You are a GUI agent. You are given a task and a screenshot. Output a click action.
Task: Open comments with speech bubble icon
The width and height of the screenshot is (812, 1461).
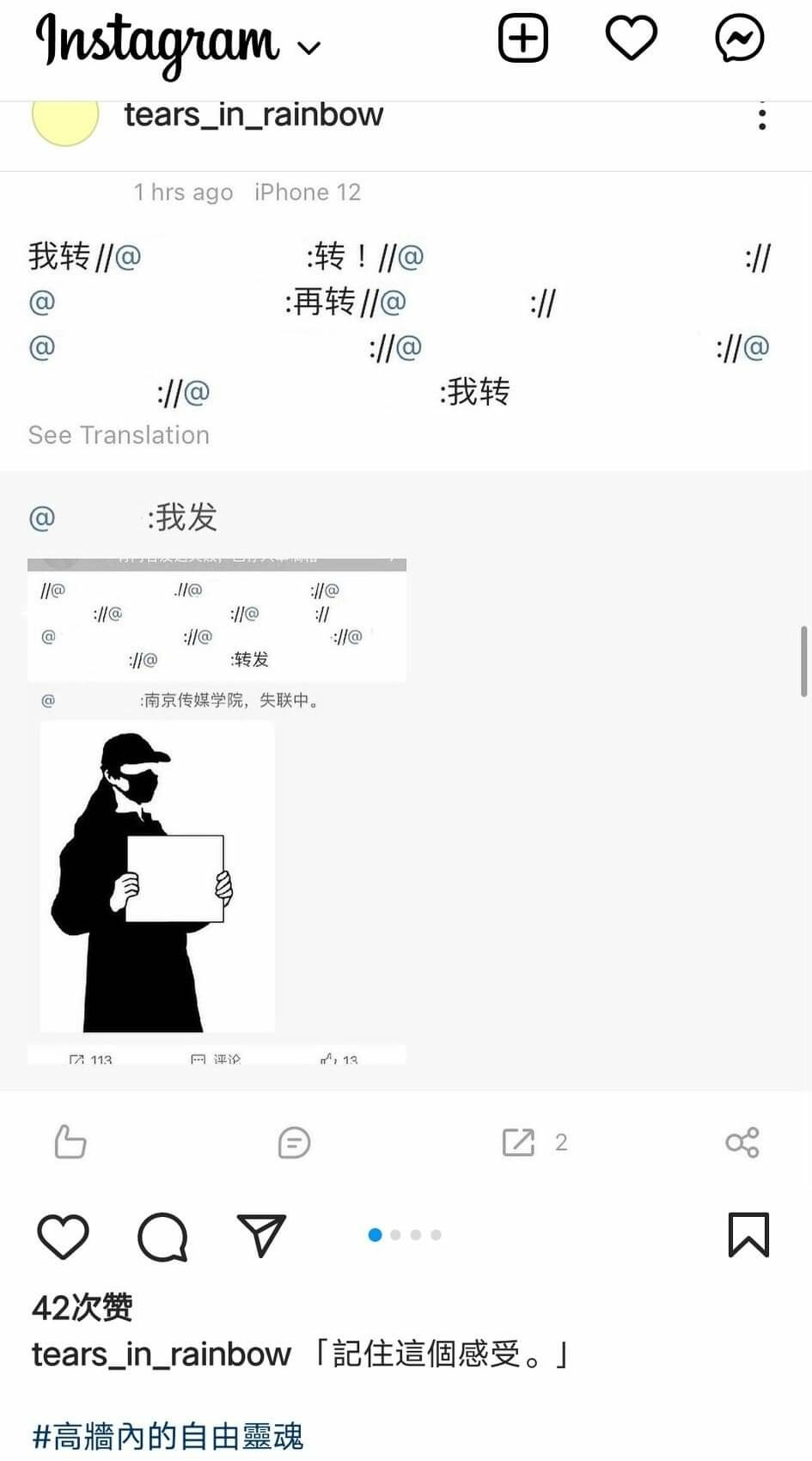coord(162,1237)
